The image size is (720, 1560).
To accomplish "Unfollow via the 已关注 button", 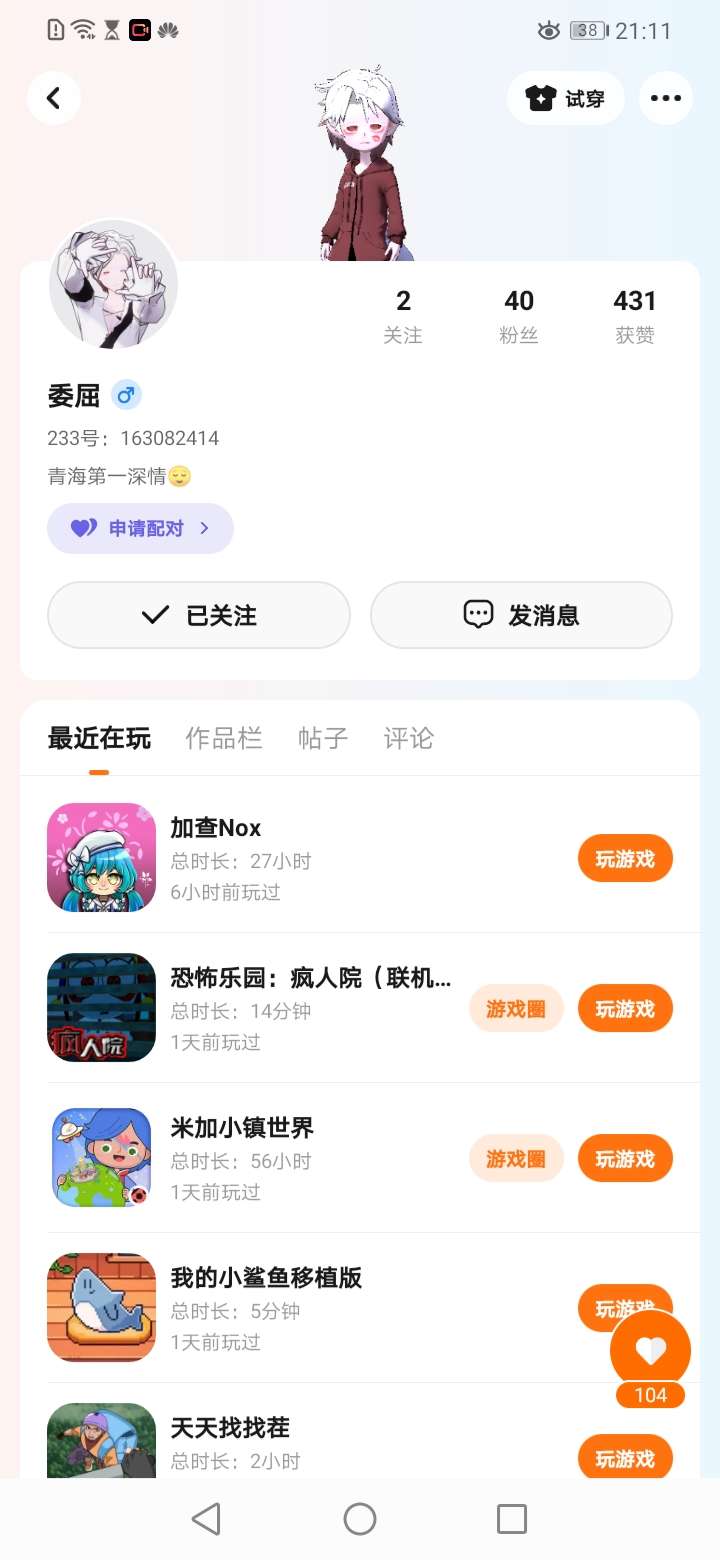I will [199, 615].
